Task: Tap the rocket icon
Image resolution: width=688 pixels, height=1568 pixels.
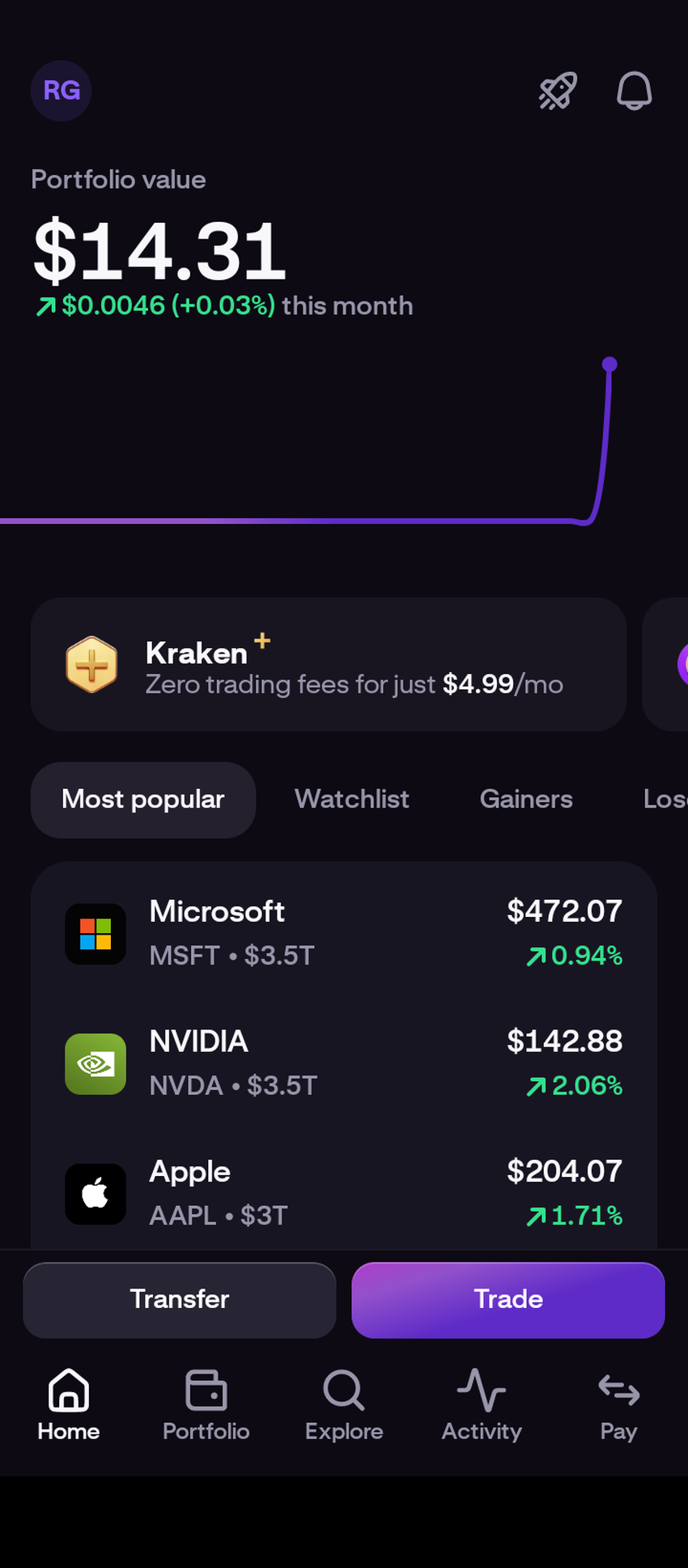Action: tap(558, 91)
